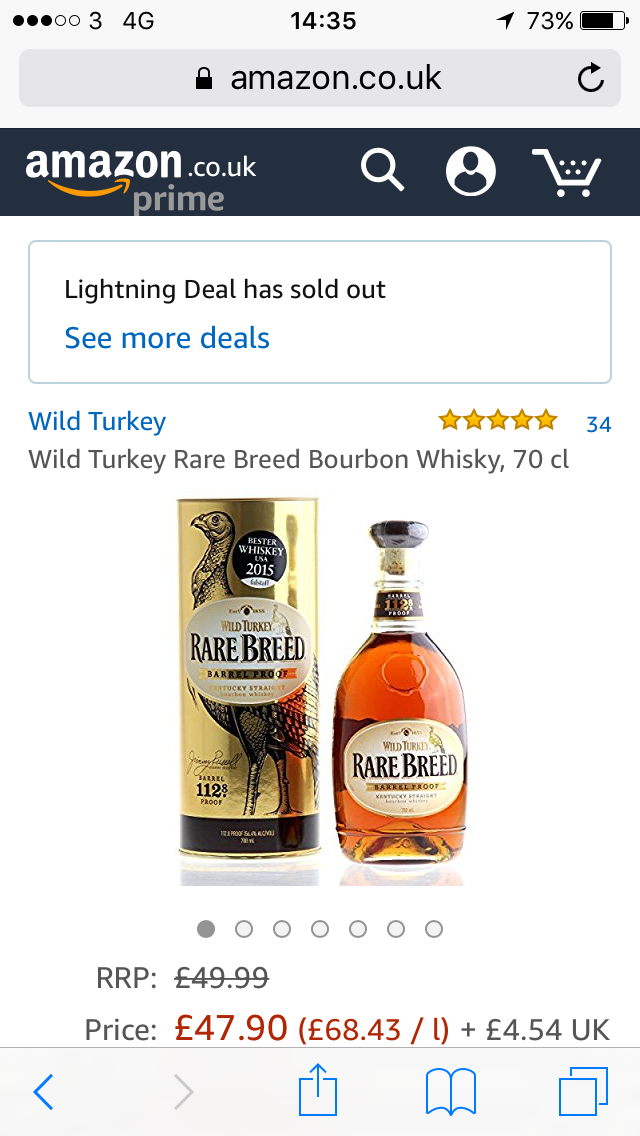
Task: Show open Safari tabs
Action: pos(583,1092)
